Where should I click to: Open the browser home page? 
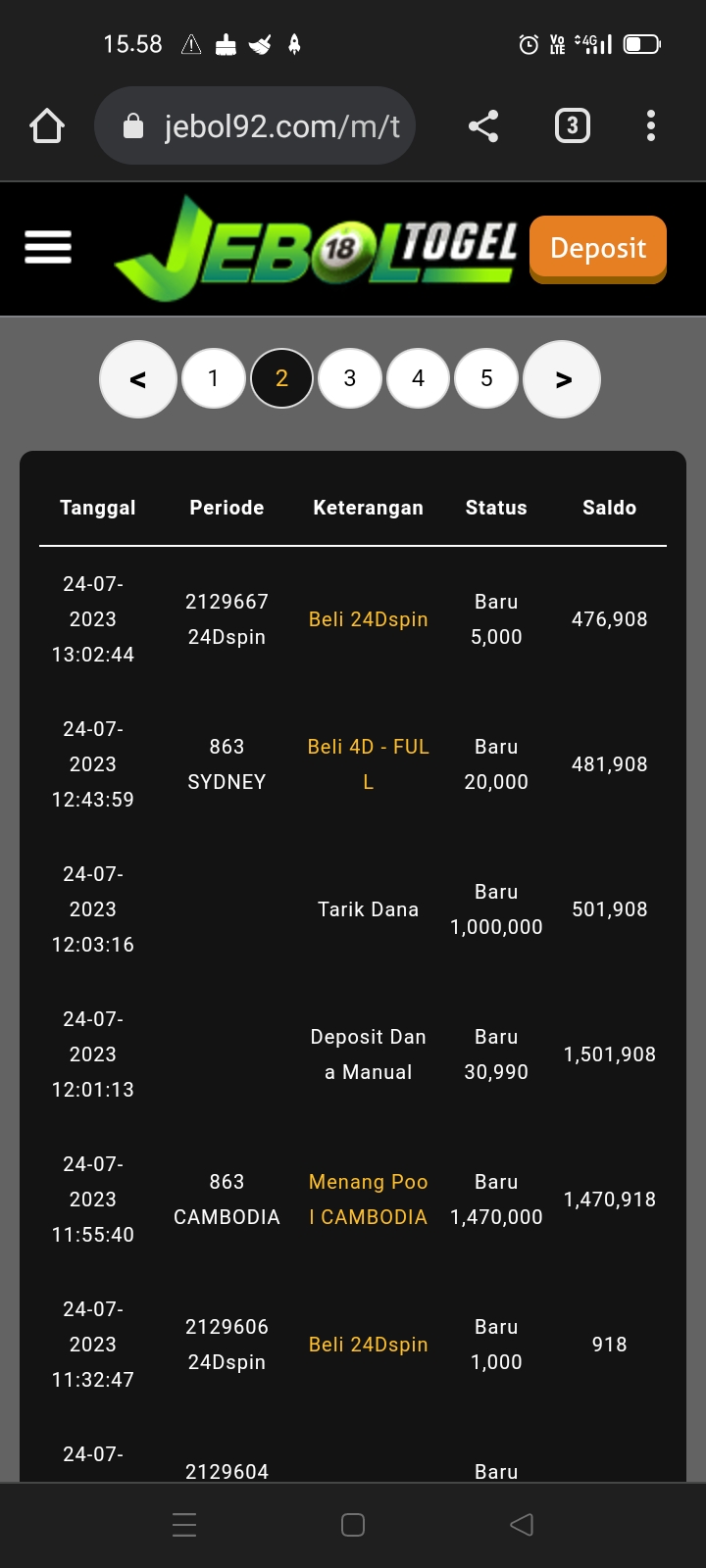47,126
